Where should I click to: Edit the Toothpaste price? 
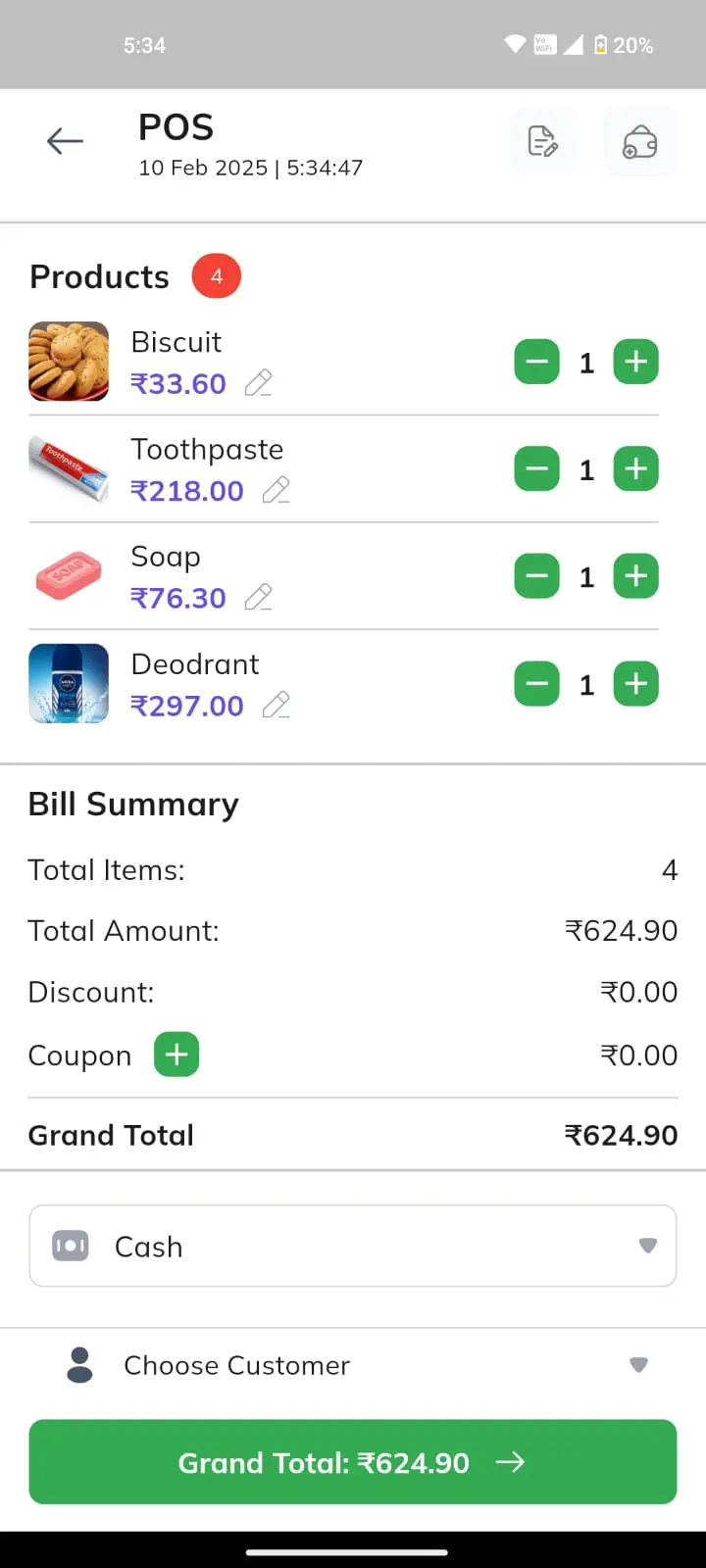277,490
